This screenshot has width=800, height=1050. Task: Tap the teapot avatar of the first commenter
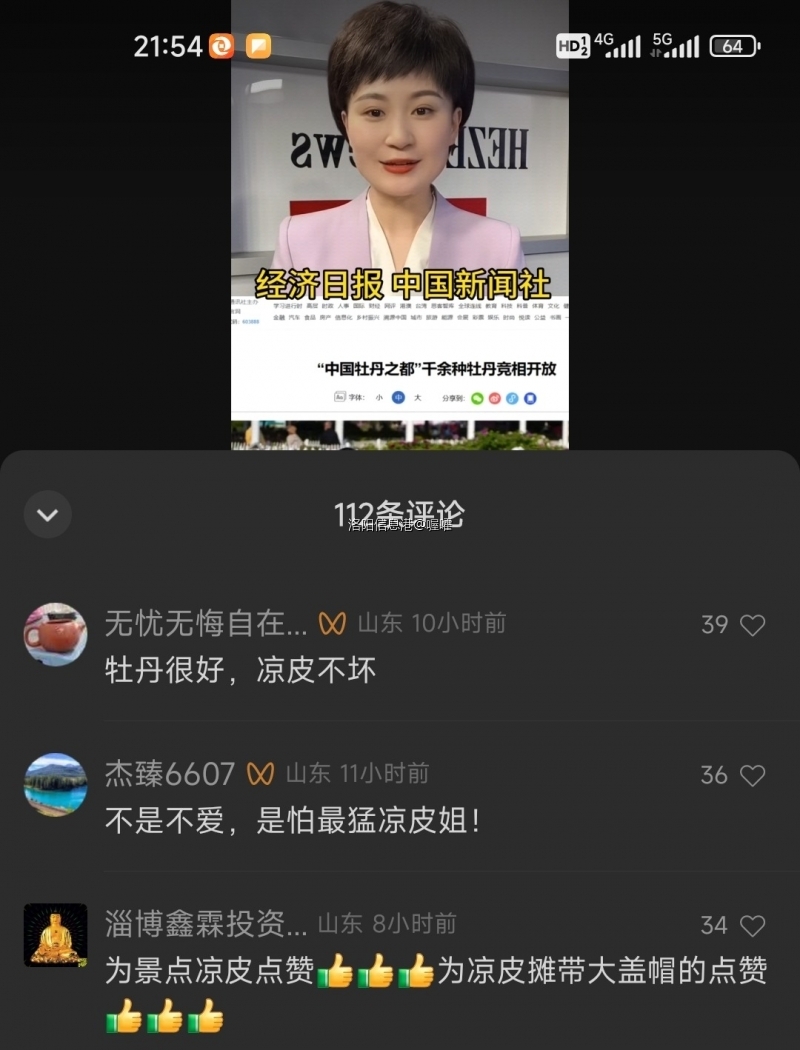pos(55,634)
